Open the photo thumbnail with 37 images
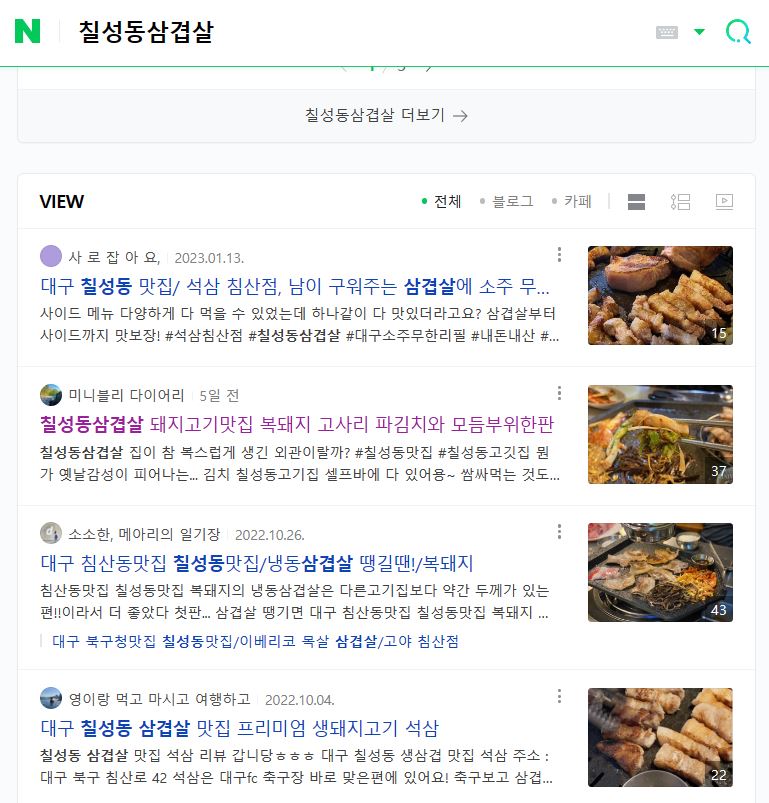This screenshot has width=769, height=803. coord(660,434)
